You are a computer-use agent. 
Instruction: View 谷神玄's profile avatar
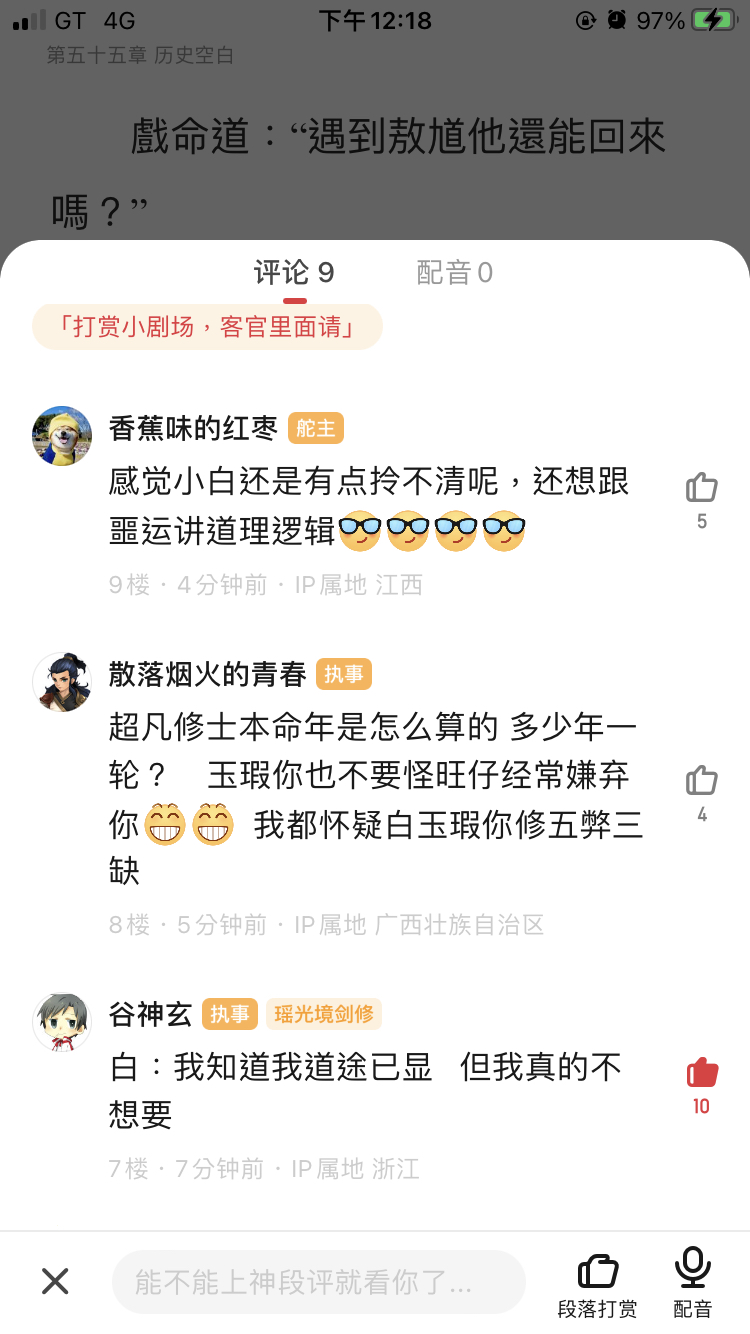[x=62, y=1022]
